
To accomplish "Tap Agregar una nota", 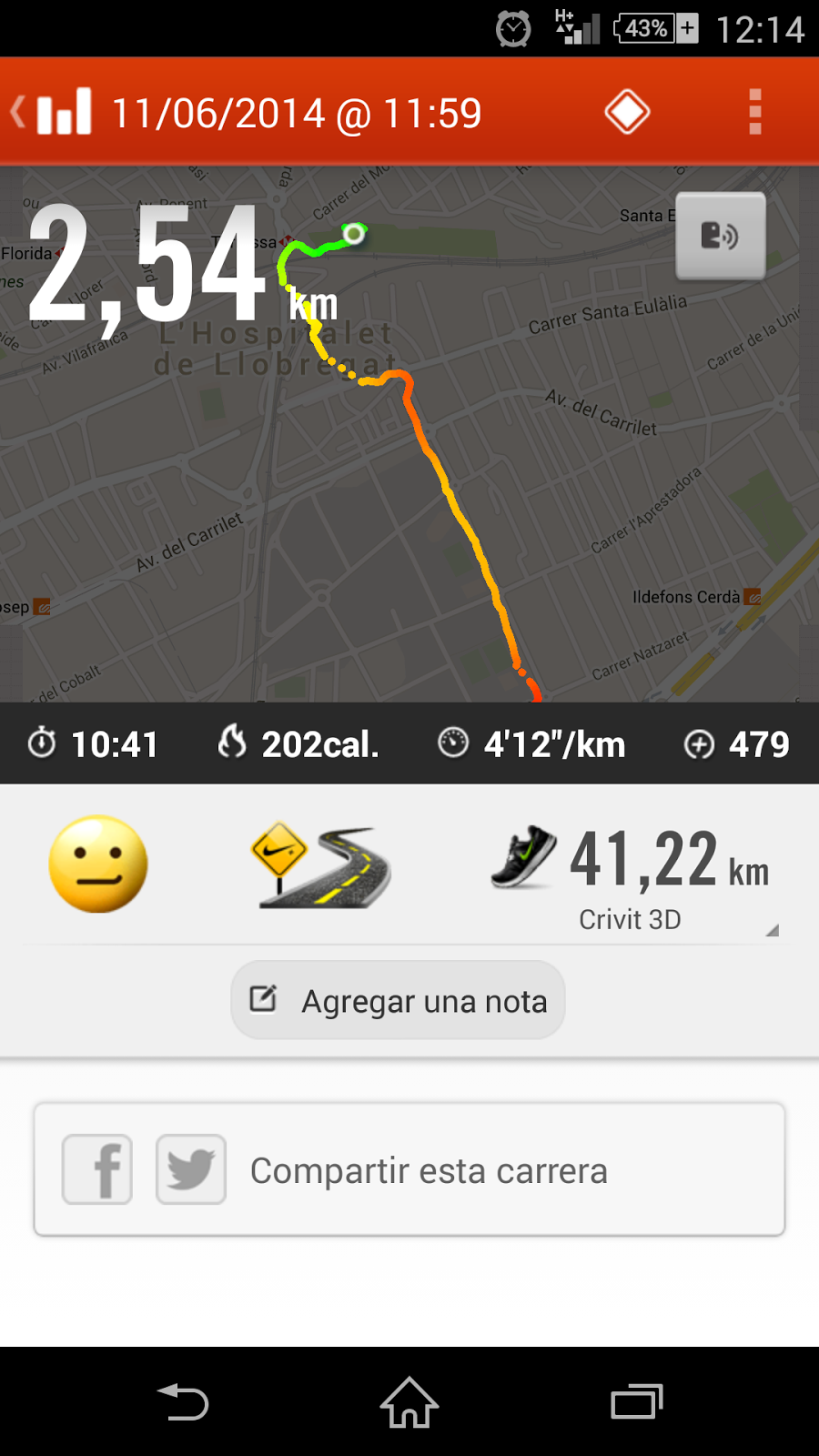I will coord(398,1000).
